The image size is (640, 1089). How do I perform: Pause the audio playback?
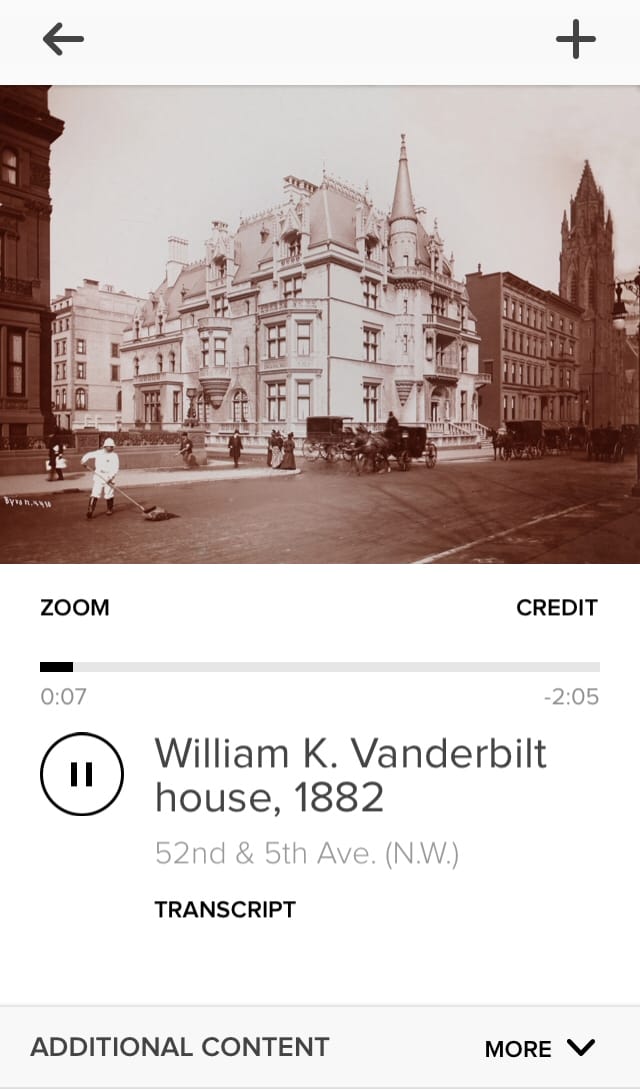[82, 774]
